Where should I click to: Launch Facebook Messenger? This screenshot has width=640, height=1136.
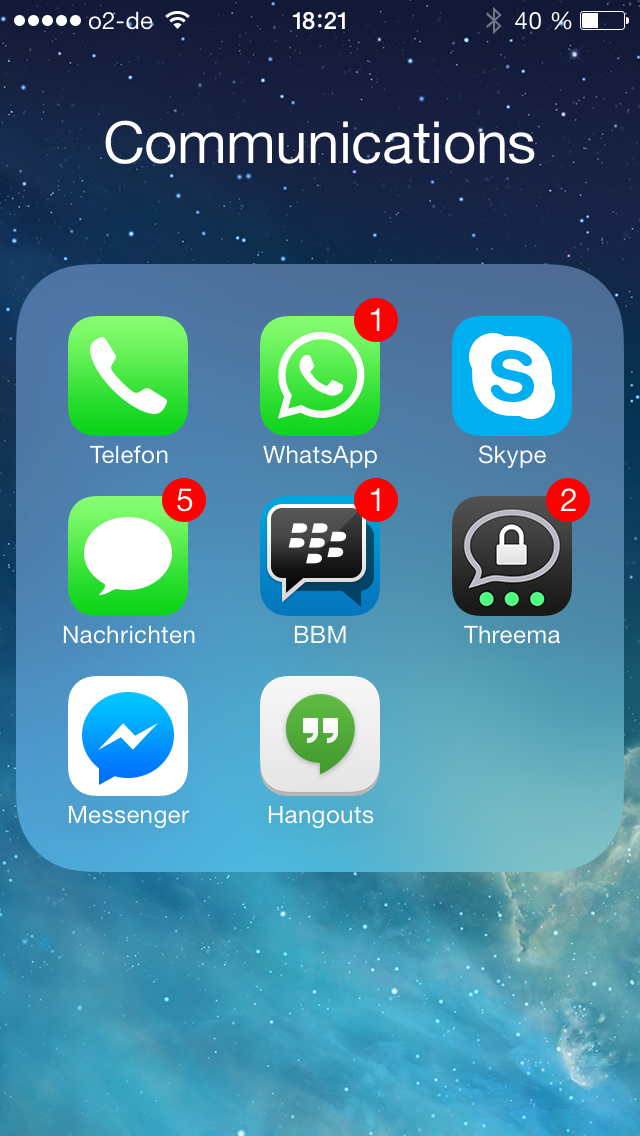(128, 735)
